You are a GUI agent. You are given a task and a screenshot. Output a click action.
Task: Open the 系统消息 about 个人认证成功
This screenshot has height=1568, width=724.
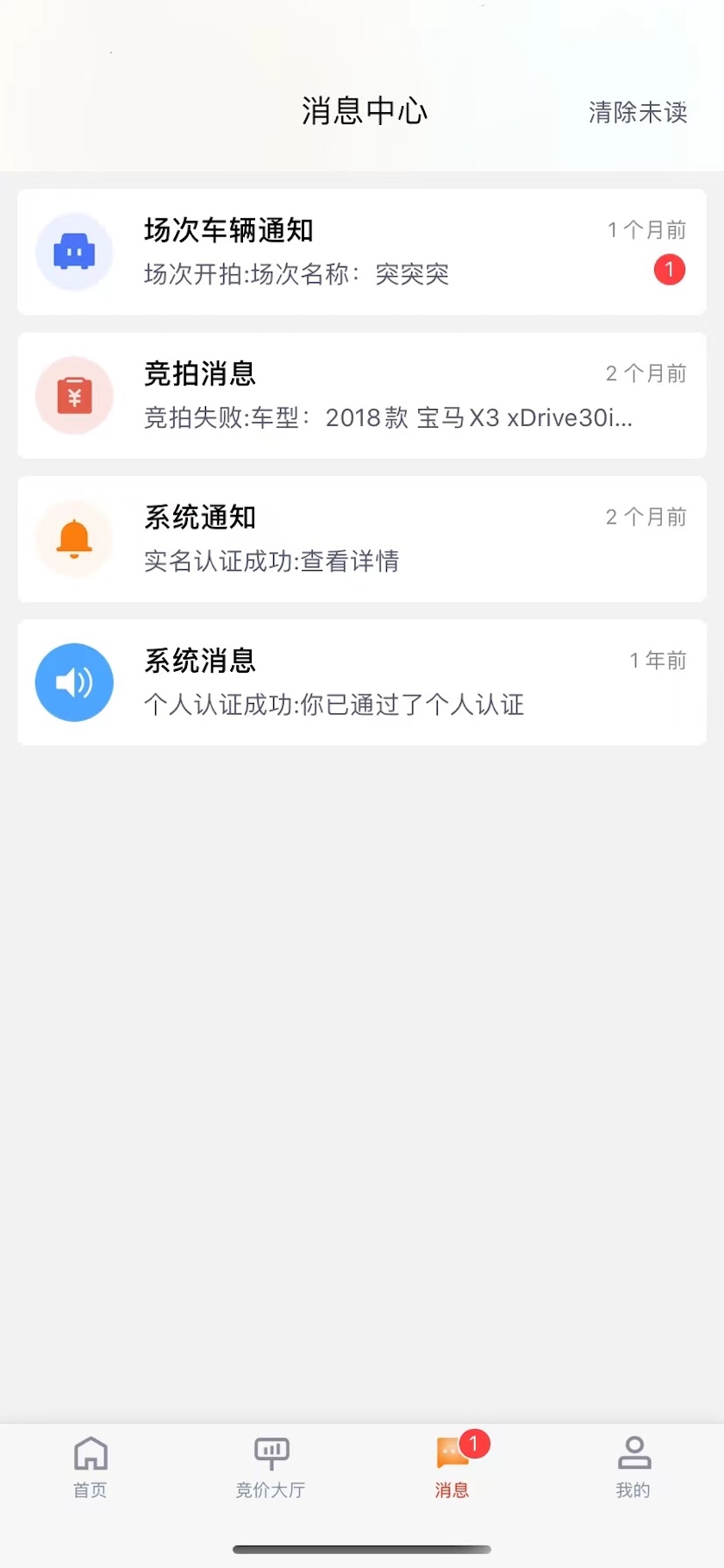point(362,681)
